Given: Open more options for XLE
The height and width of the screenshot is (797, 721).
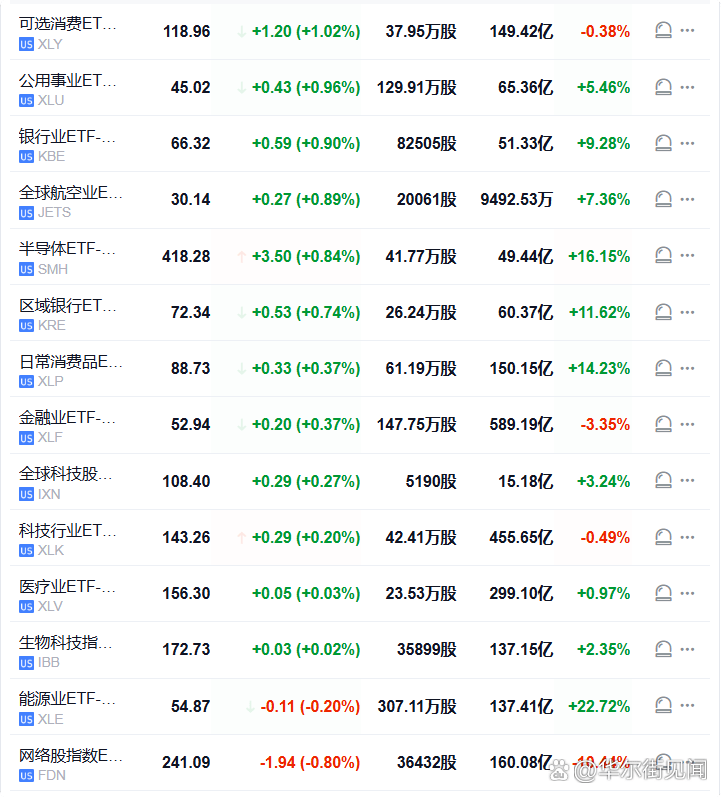Looking at the screenshot, I should pos(687,706).
